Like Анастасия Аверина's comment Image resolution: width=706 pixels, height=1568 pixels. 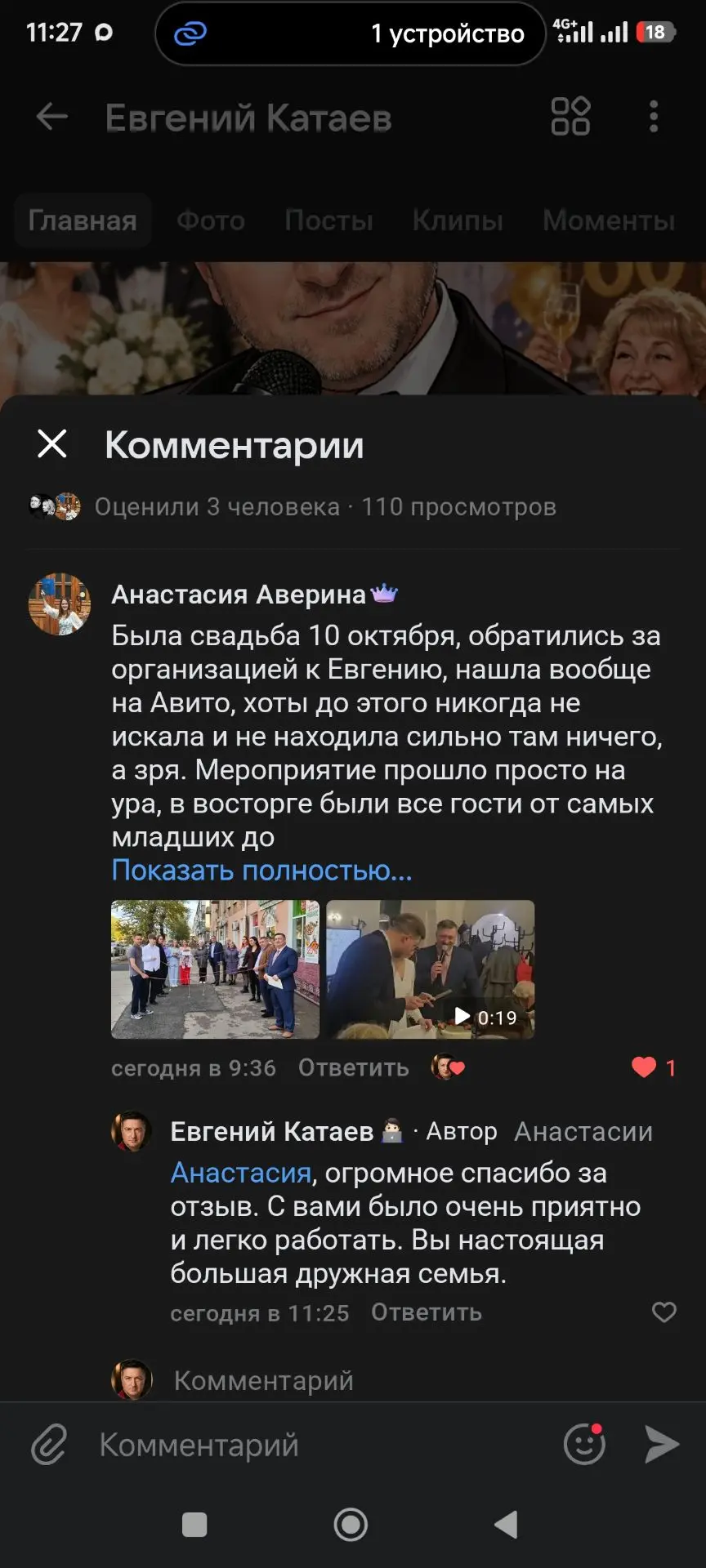pos(644,1067)
